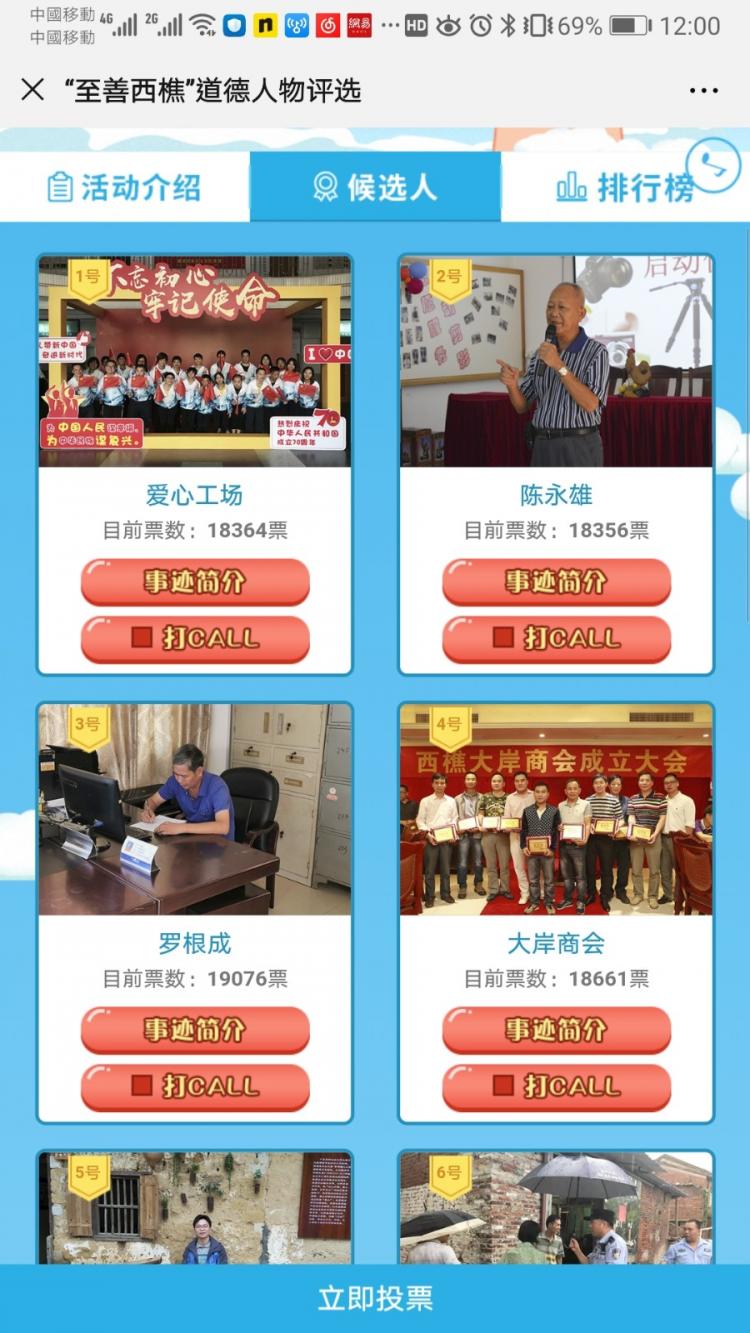Open candidate 1号 爱心工场 photo
The width and height of the screenshot is (750, 1333).
click(195, 362)
